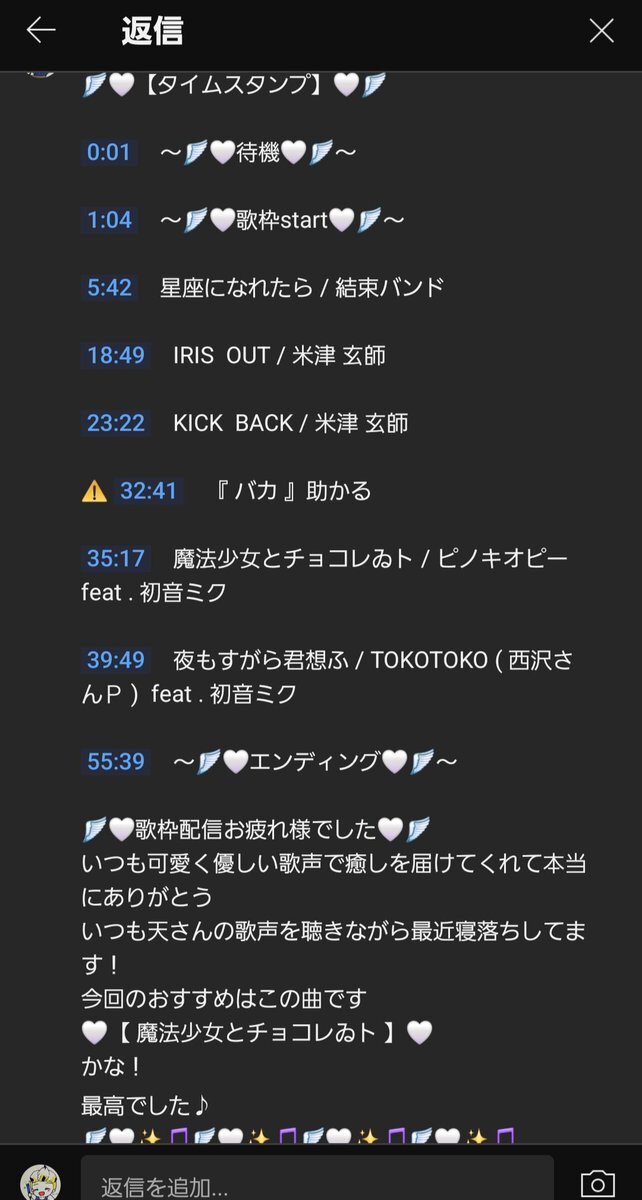Open the camera icon beside reply field
Image resolution: width=642 pixels, height=1200 pixels.
click(x=598, y=1183)
